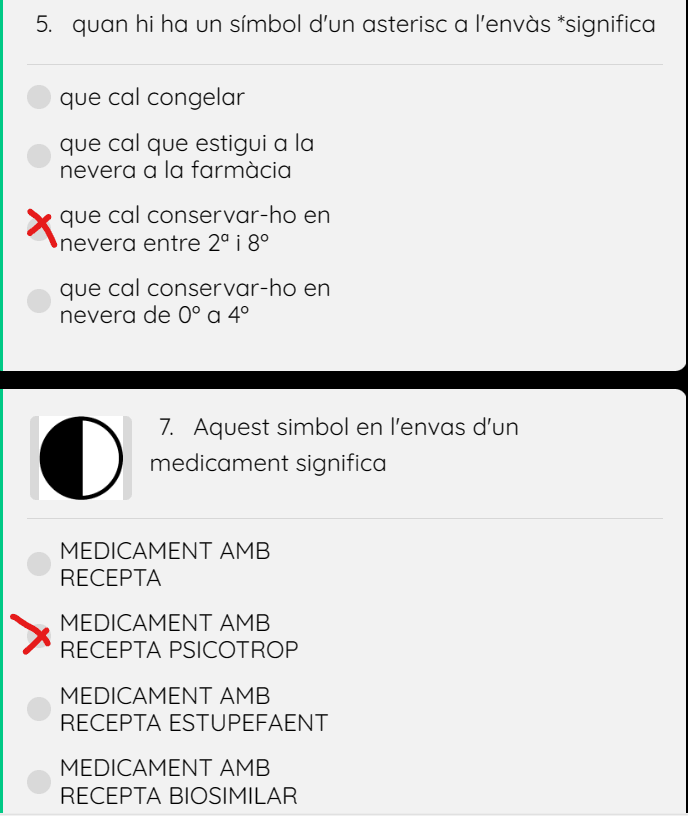Pick 'conservar-ho en nevera entre 2 i 8°'
The height and width of the screenshot is (816, 688).
pos(38,228)
